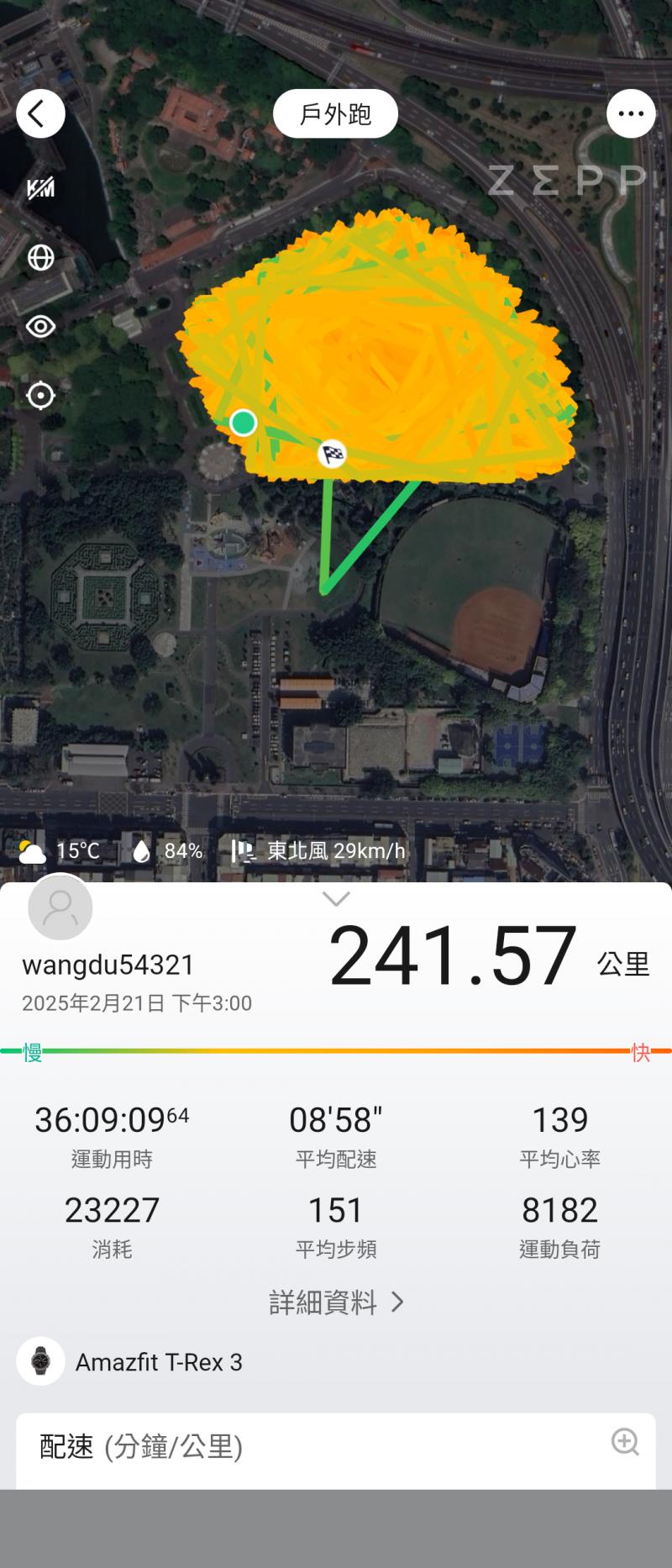This screenshot has width=672, height=1568.
Task: Go back from the outdoor run screen
Action: (x=40, y=113)
